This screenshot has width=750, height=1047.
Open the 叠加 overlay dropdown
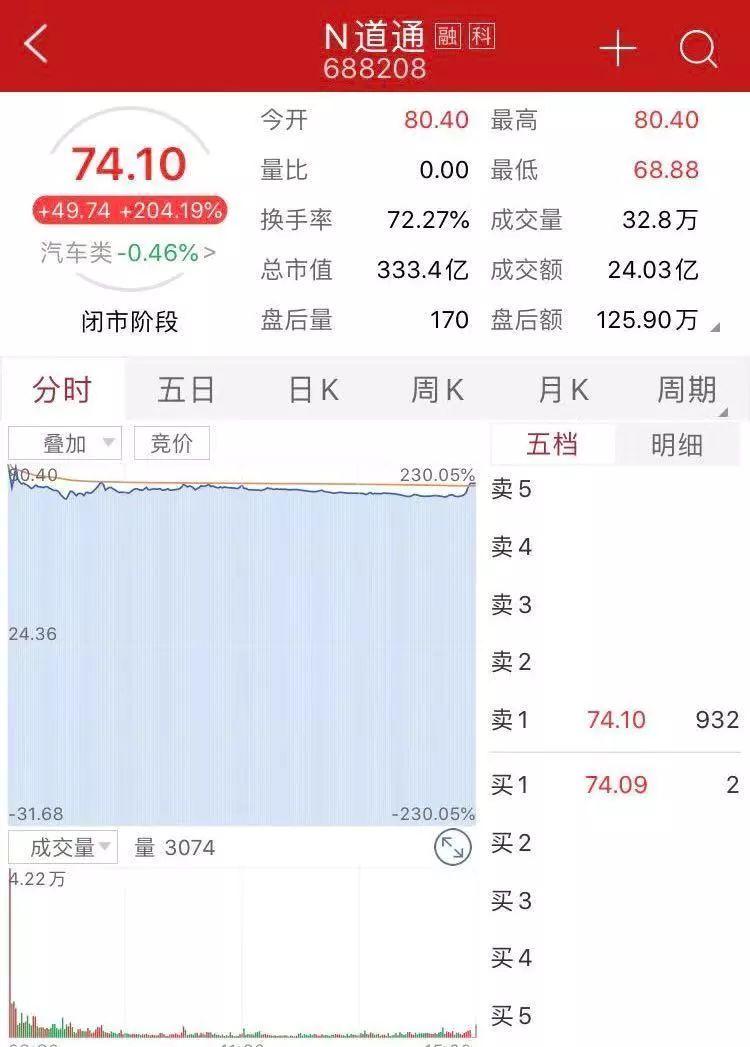(x=66, y=444)
